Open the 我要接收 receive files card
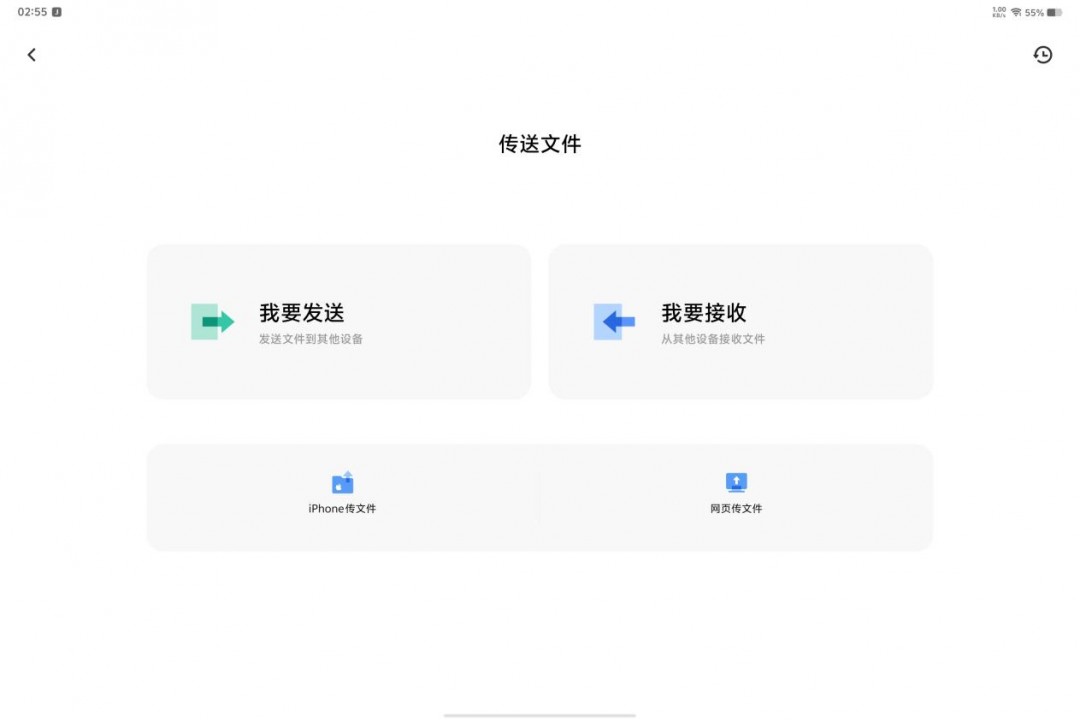1080x720 pixels. (x=740, y=322)
